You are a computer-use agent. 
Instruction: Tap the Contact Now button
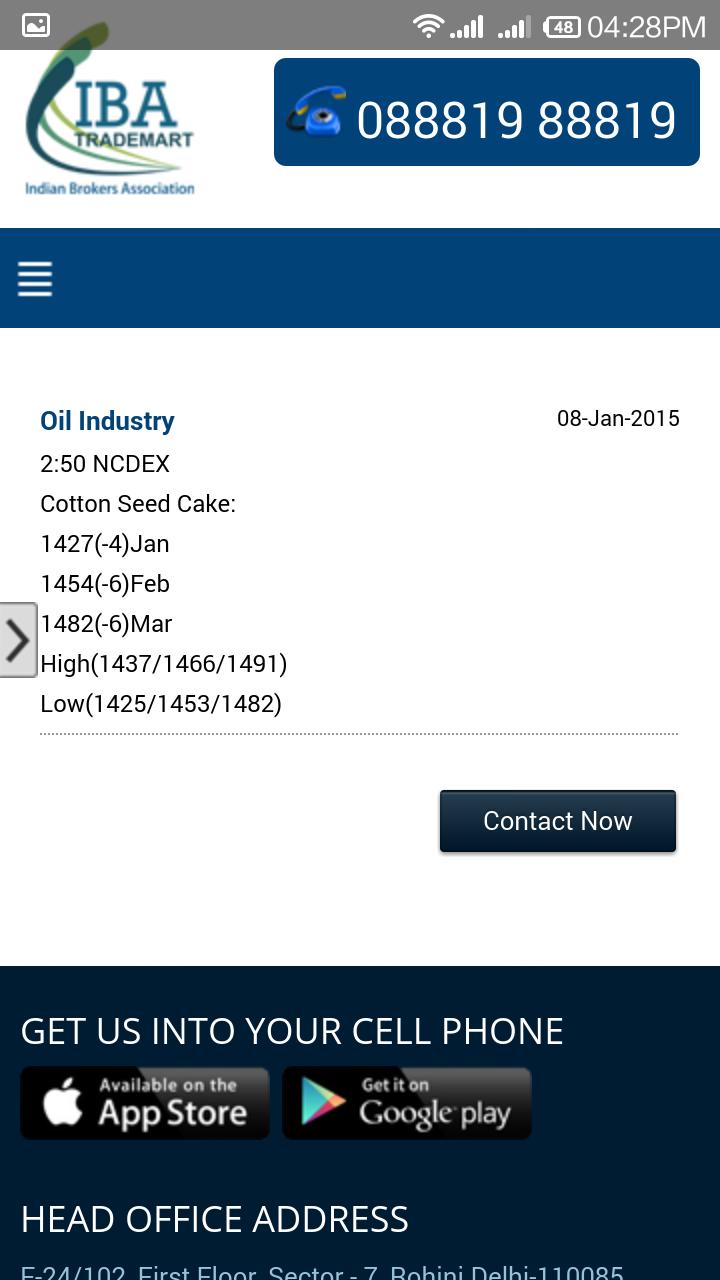point(558,821)
